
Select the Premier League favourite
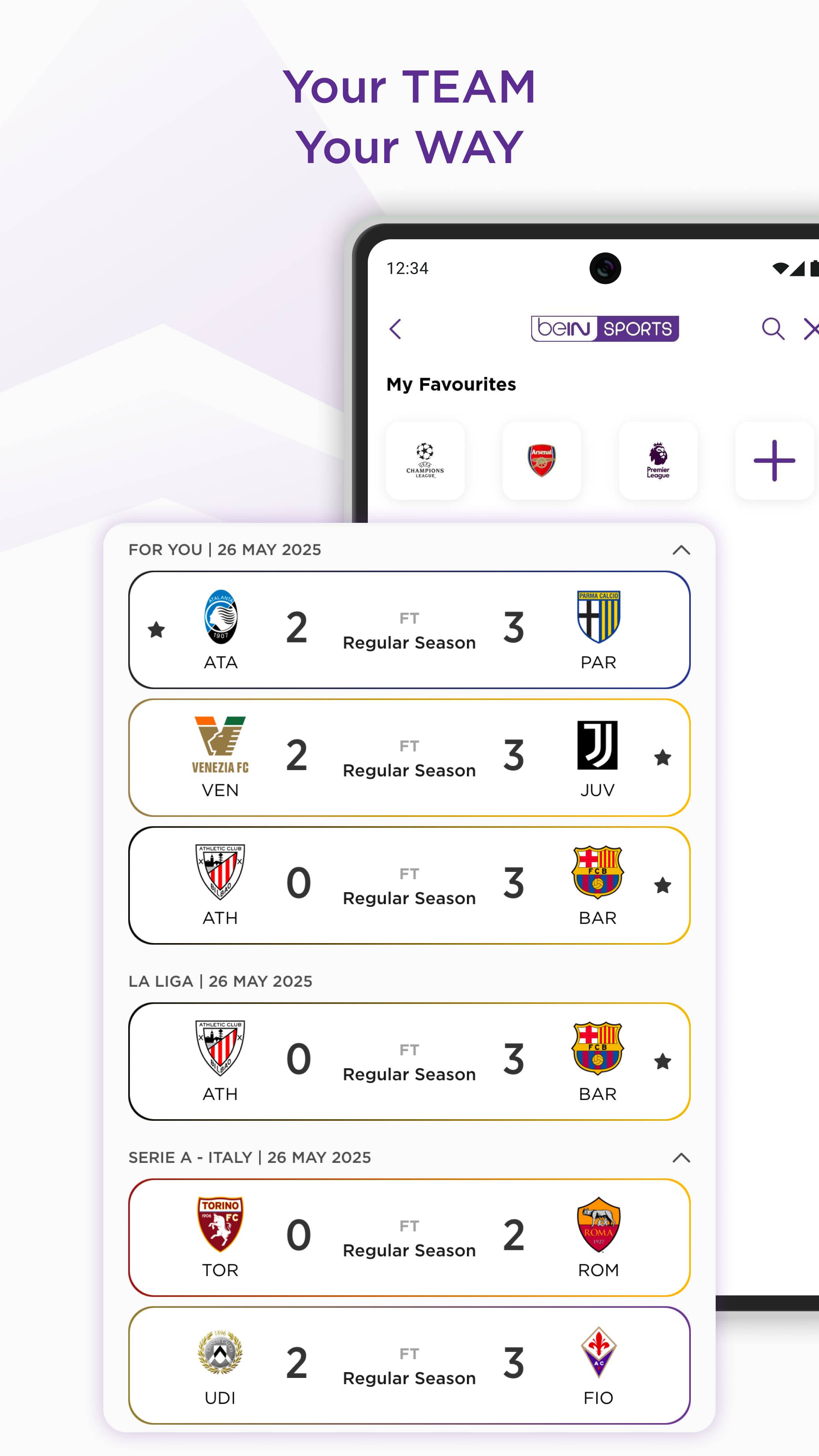[x=659, y=461]
